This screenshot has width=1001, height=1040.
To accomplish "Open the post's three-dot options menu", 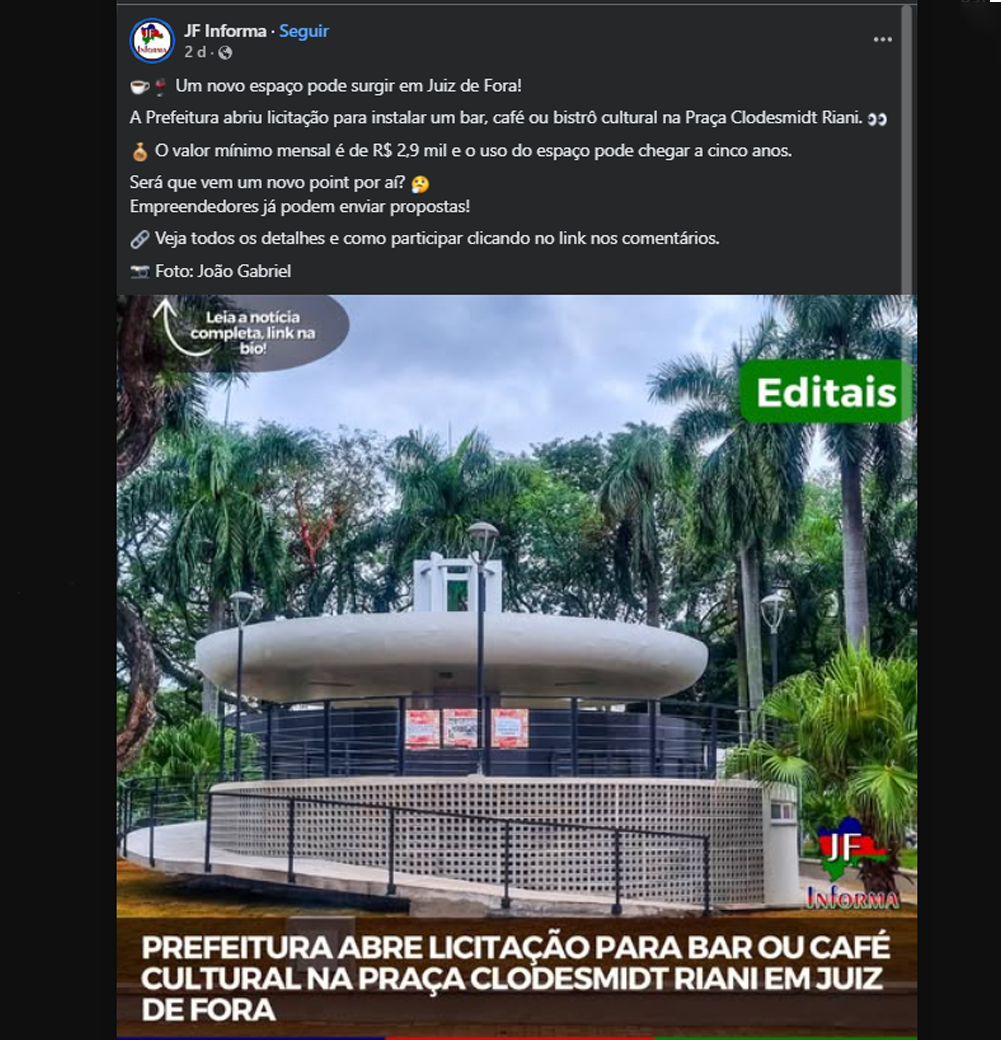I will pos(882,40).
